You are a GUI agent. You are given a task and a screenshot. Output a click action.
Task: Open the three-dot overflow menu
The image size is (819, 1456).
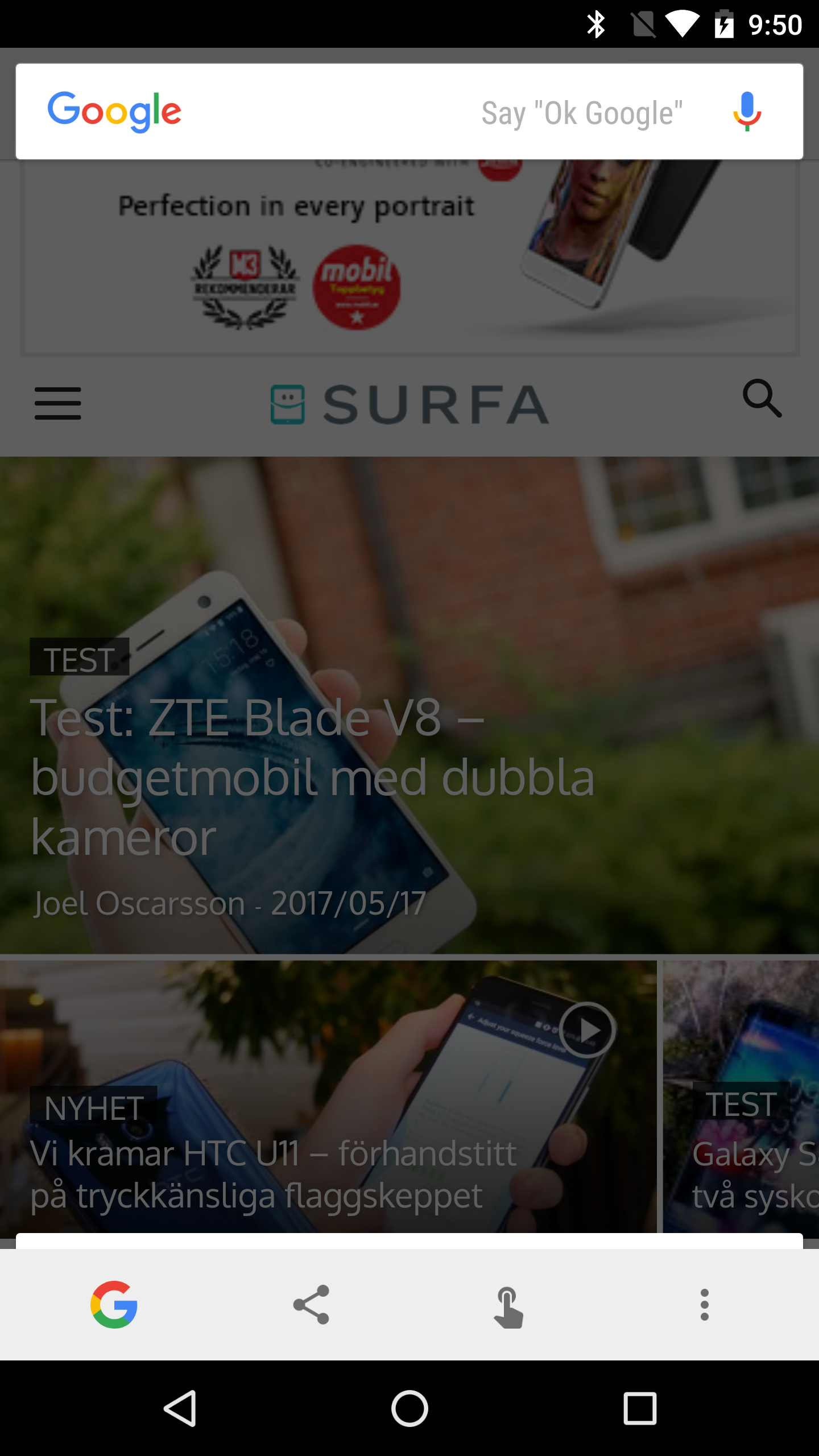point(705,1305)
